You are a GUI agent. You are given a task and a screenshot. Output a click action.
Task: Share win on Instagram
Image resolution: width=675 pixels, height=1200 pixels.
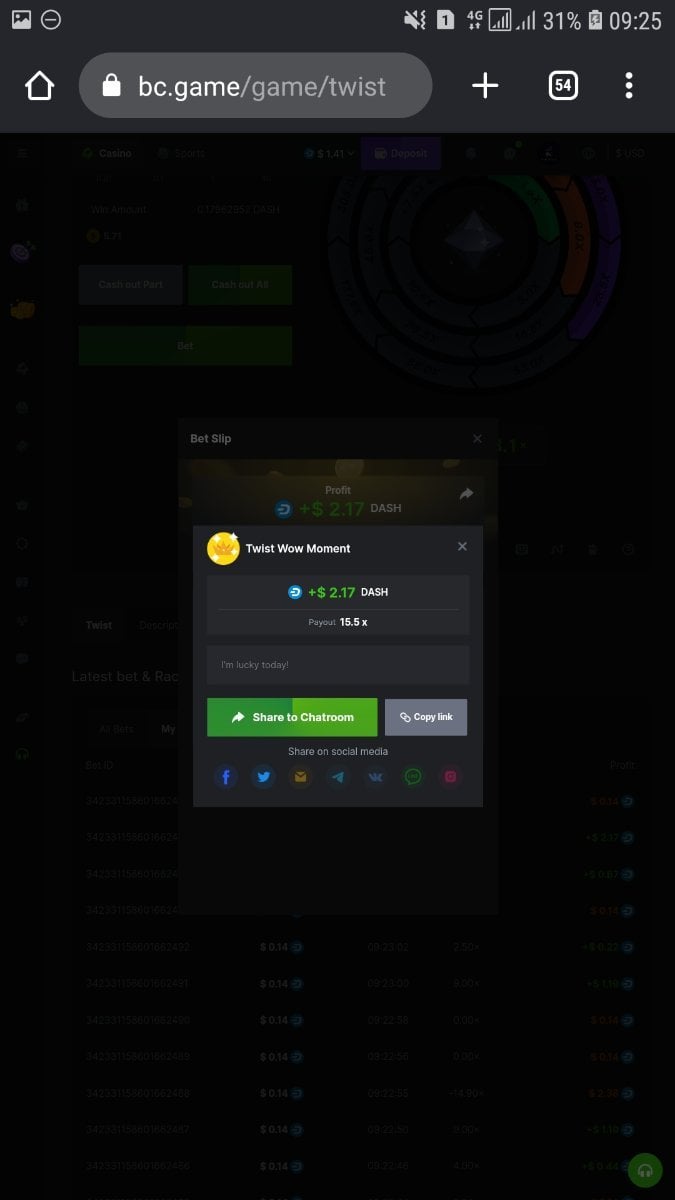[x=450, y=776]
